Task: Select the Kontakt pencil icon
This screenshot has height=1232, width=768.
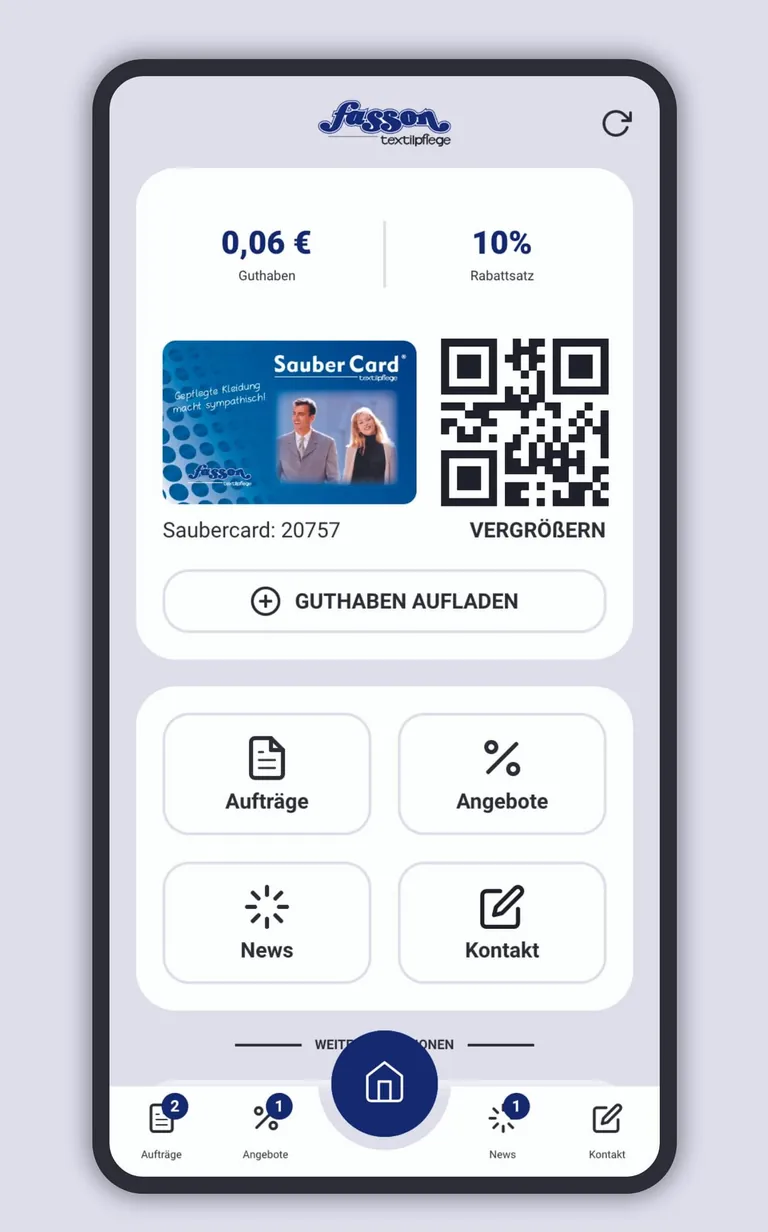Action: 502,908
